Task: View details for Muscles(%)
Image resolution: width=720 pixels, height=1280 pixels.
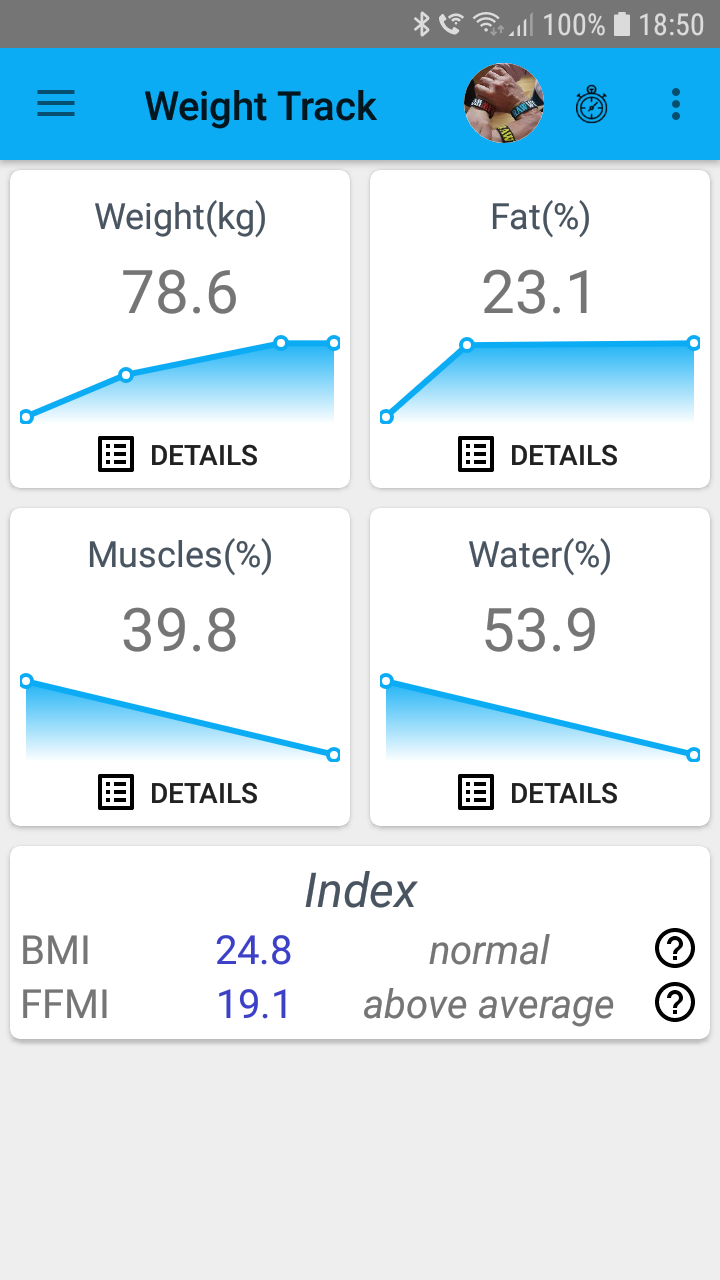Action: click(180, 793)
